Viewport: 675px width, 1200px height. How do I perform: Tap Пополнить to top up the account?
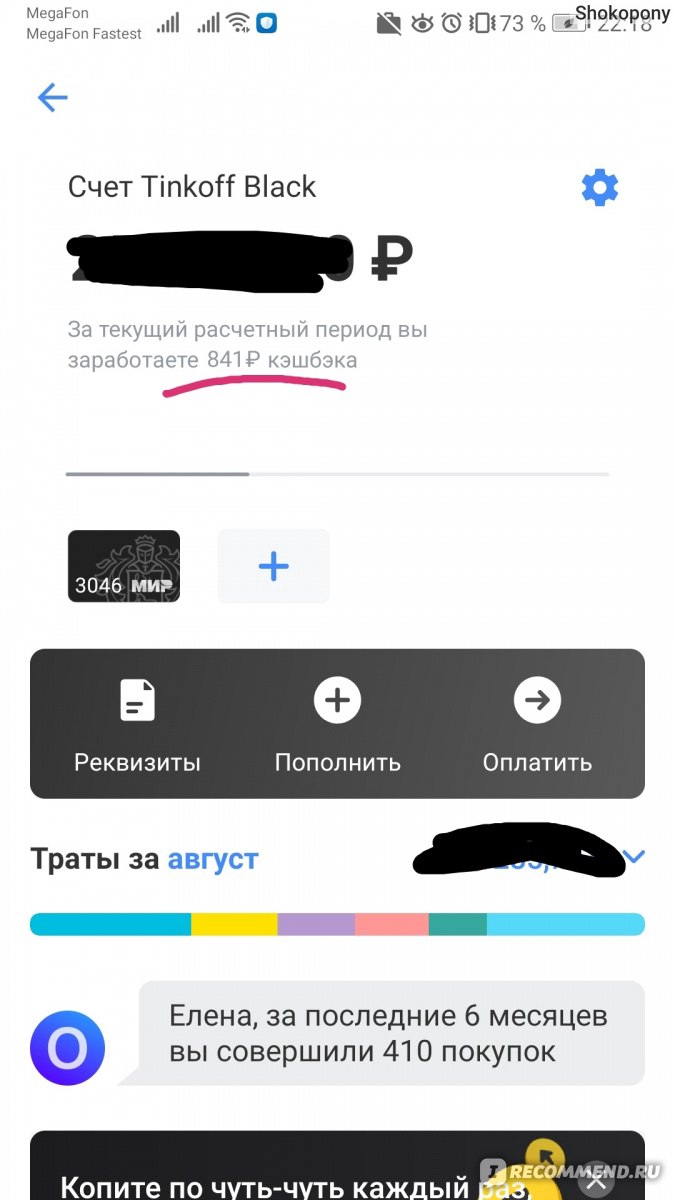(338, 724)
